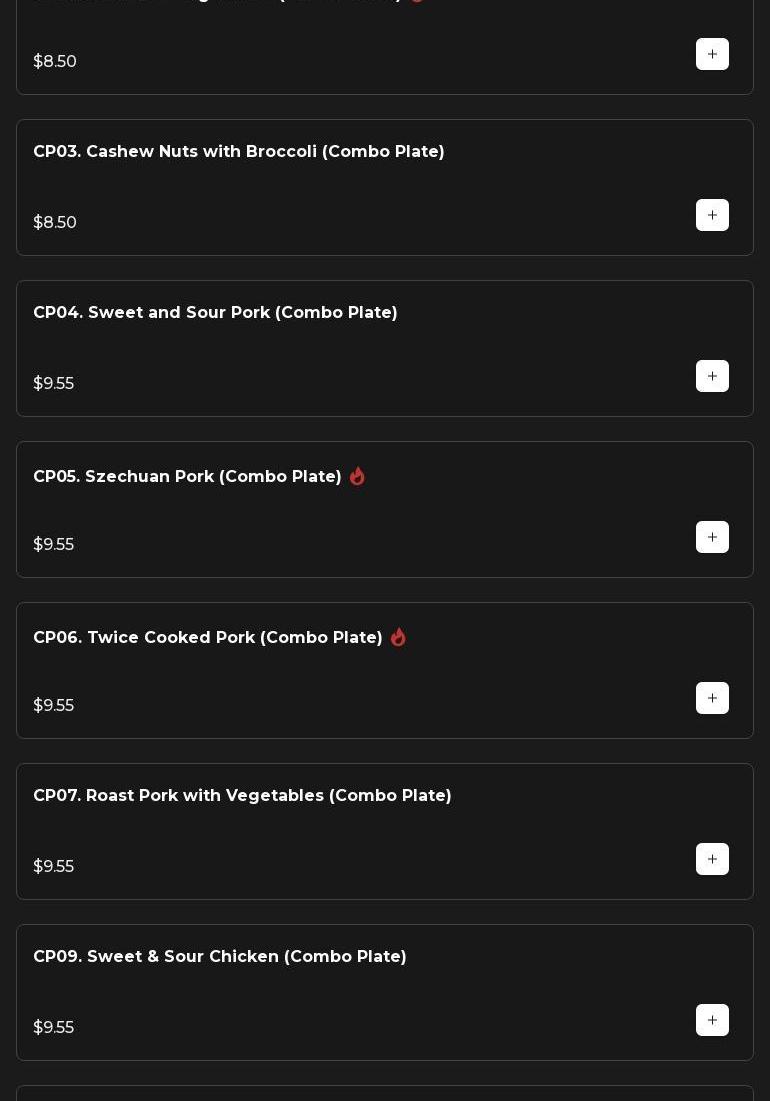Image resolution: width=770 pixels, height=1101 pixels.
Task: View CP07 Roast Pork with Vegetables details
Action: [x=242, y=796]
